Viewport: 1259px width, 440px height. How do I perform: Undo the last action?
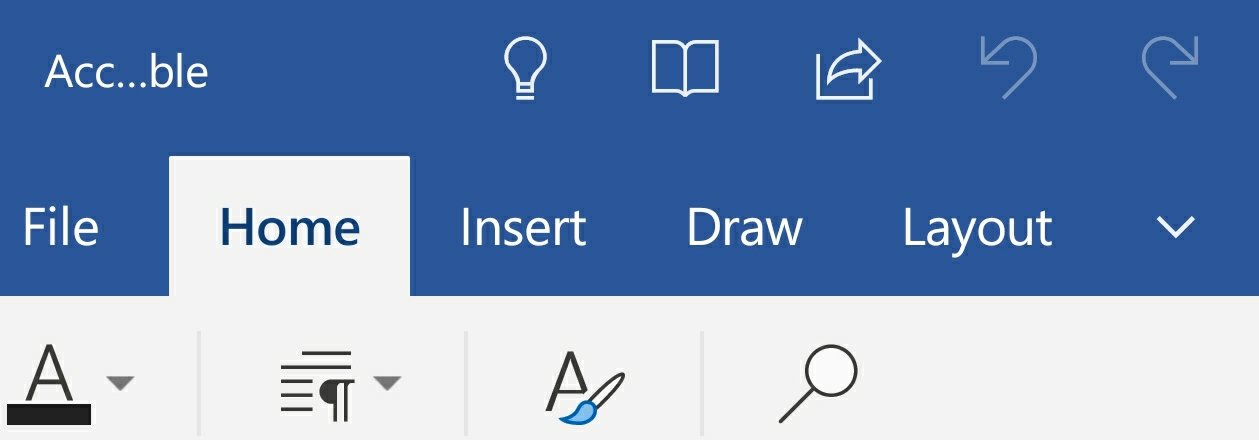(1008, 70)
